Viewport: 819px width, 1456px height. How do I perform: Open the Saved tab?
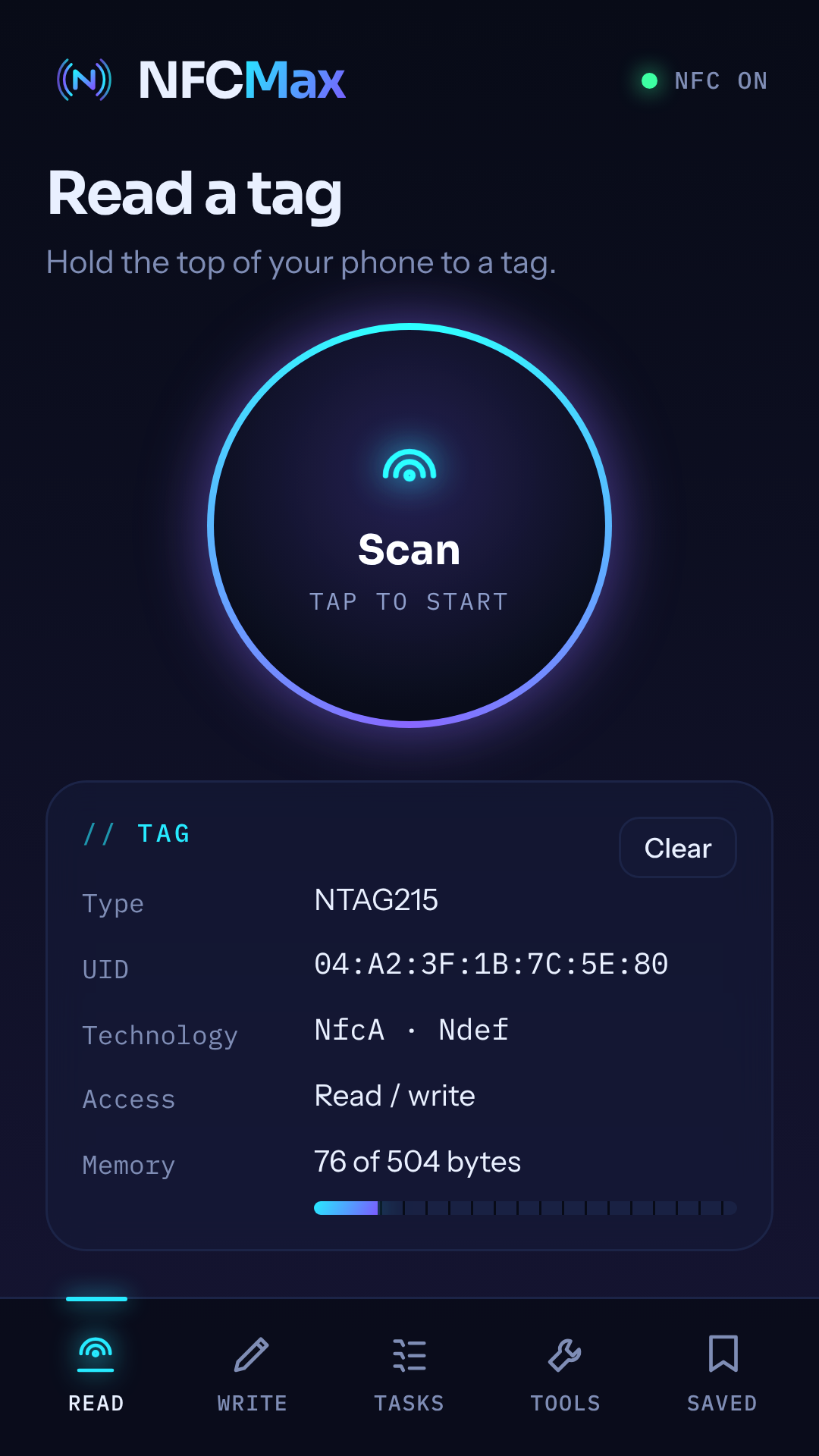tap(722, 1374)
